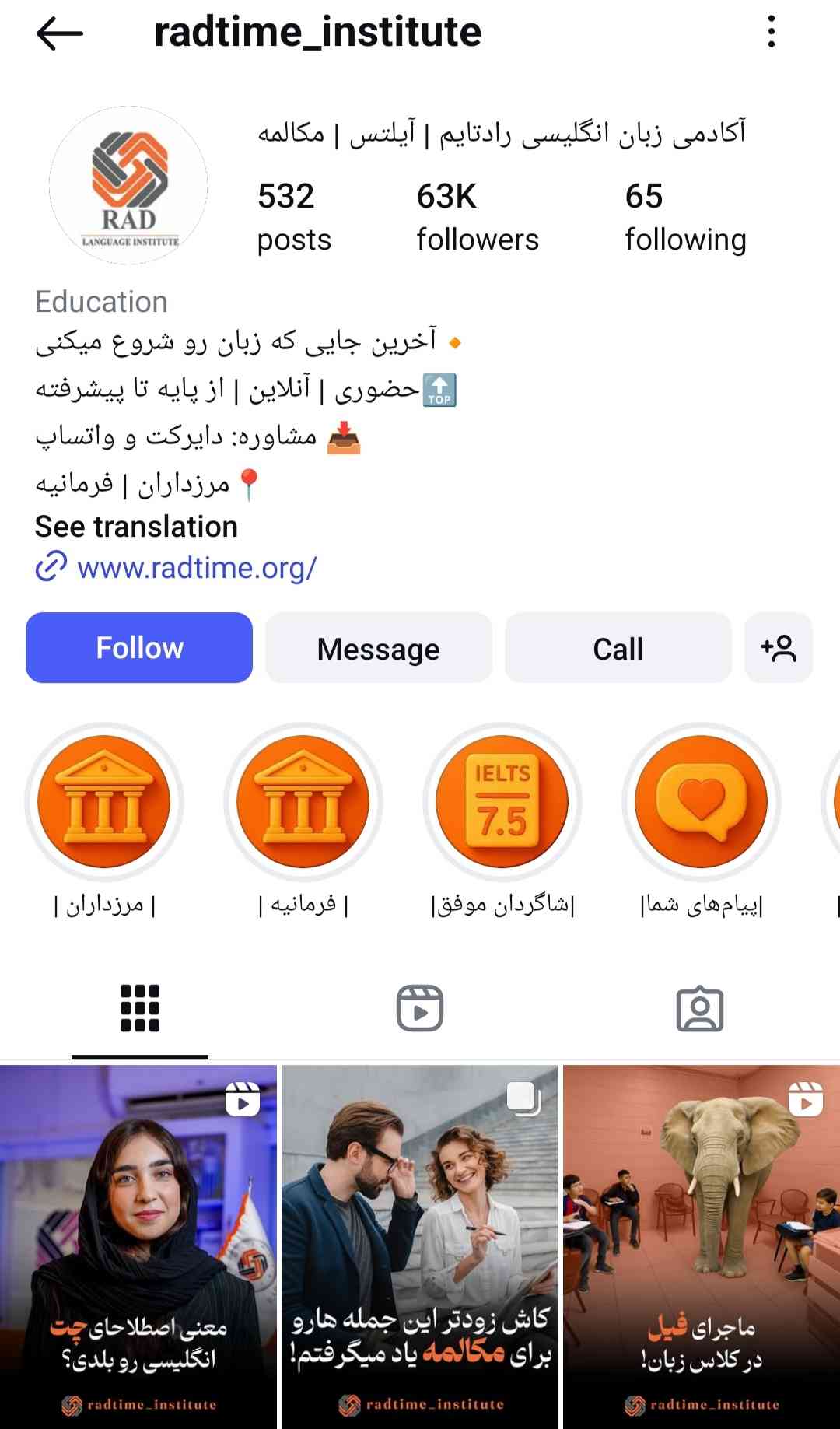View the 65 following list
This screenshot has height=1429, width=840.
point(685,218)
